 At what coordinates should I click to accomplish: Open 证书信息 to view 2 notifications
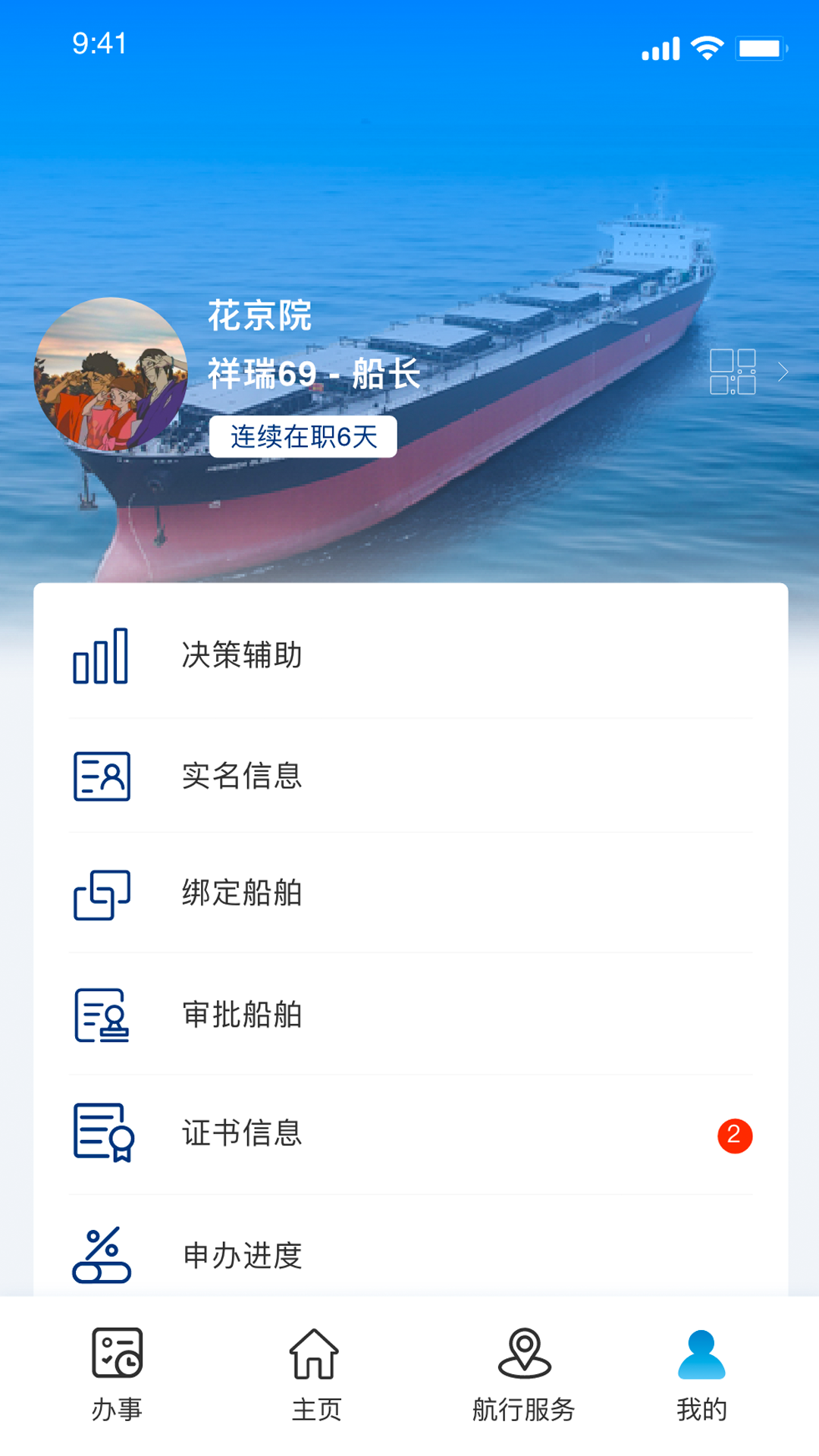pyautogui.click(x=243, y=1134)
